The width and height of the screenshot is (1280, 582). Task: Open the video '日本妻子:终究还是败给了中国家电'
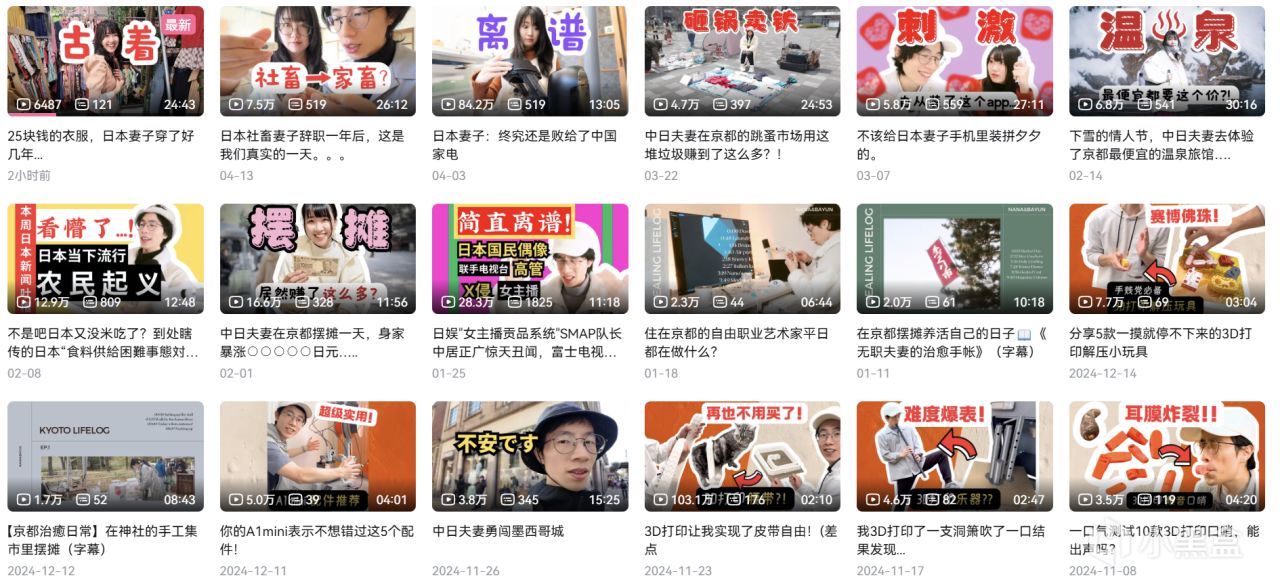530,61
